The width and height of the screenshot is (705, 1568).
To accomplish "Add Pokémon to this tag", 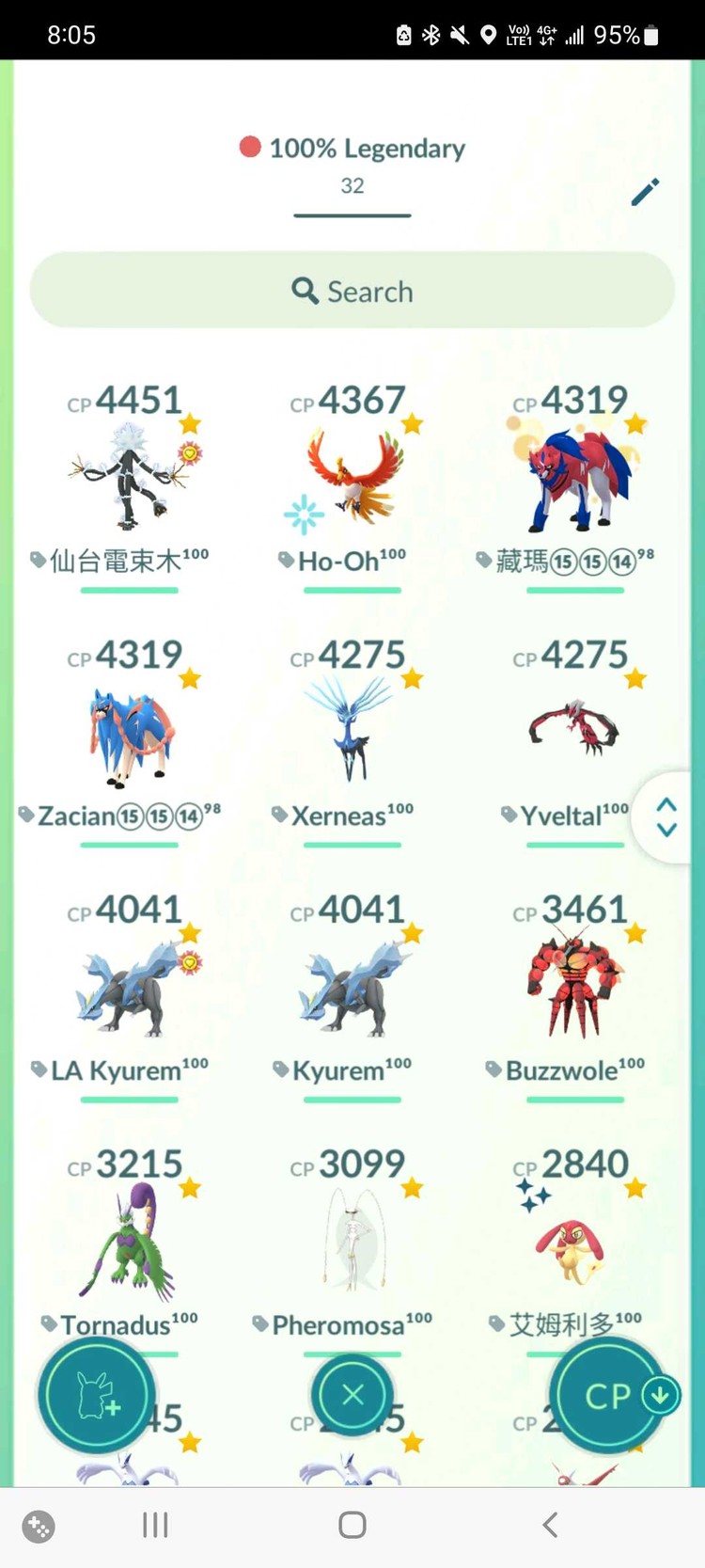I will pos(96,1396).
